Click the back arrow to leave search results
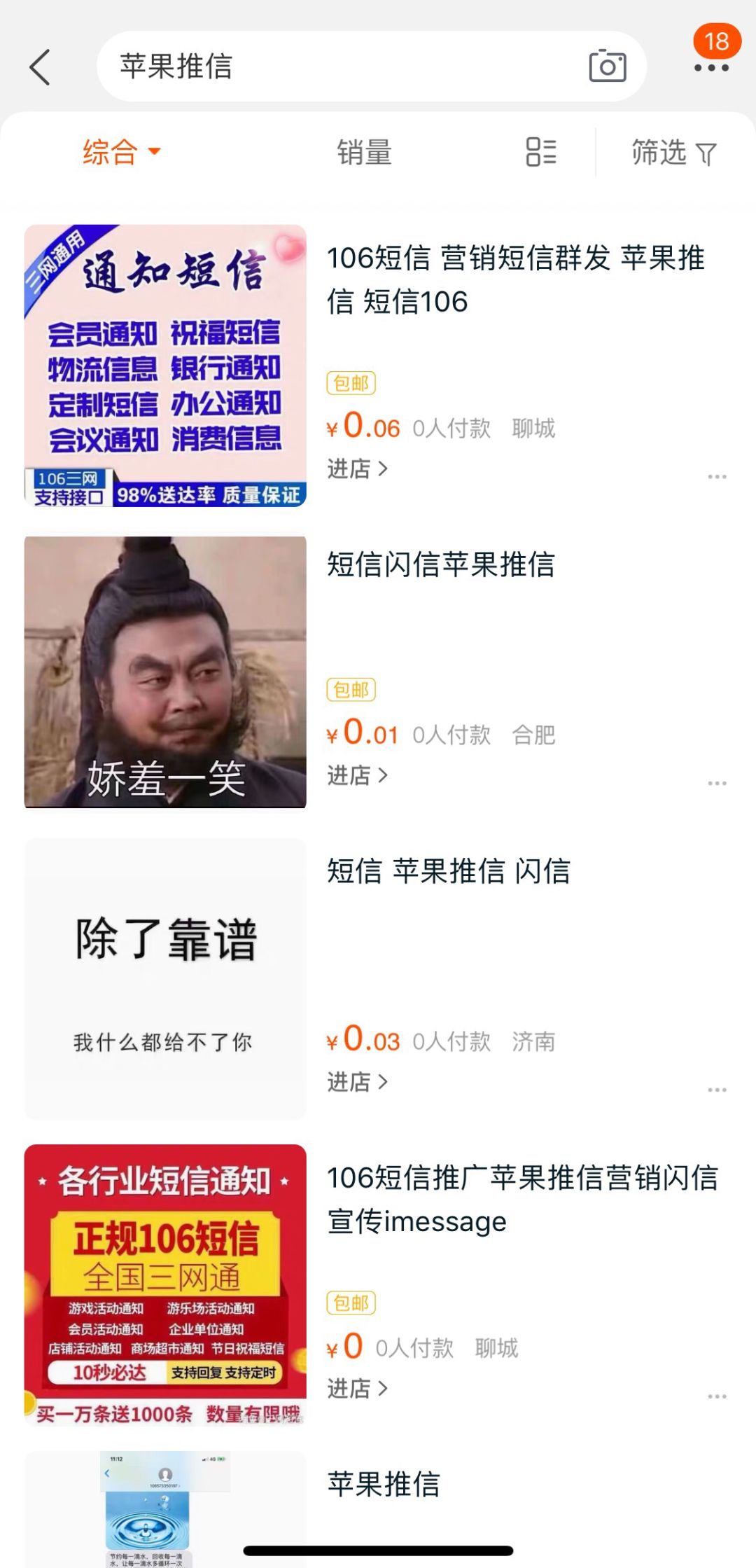Viewport: 756px width, 1568px height. pyautogui.click(x=40, y=67)
